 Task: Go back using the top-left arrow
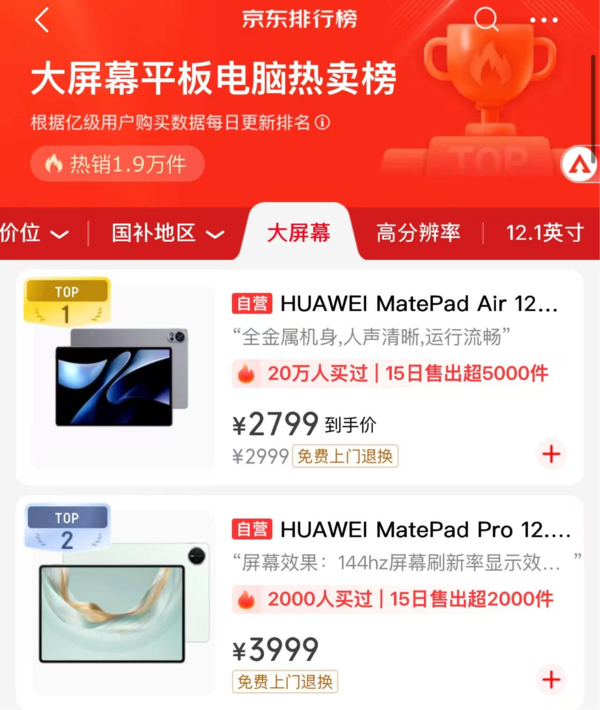pyautogui.click(x=41, y=19)
